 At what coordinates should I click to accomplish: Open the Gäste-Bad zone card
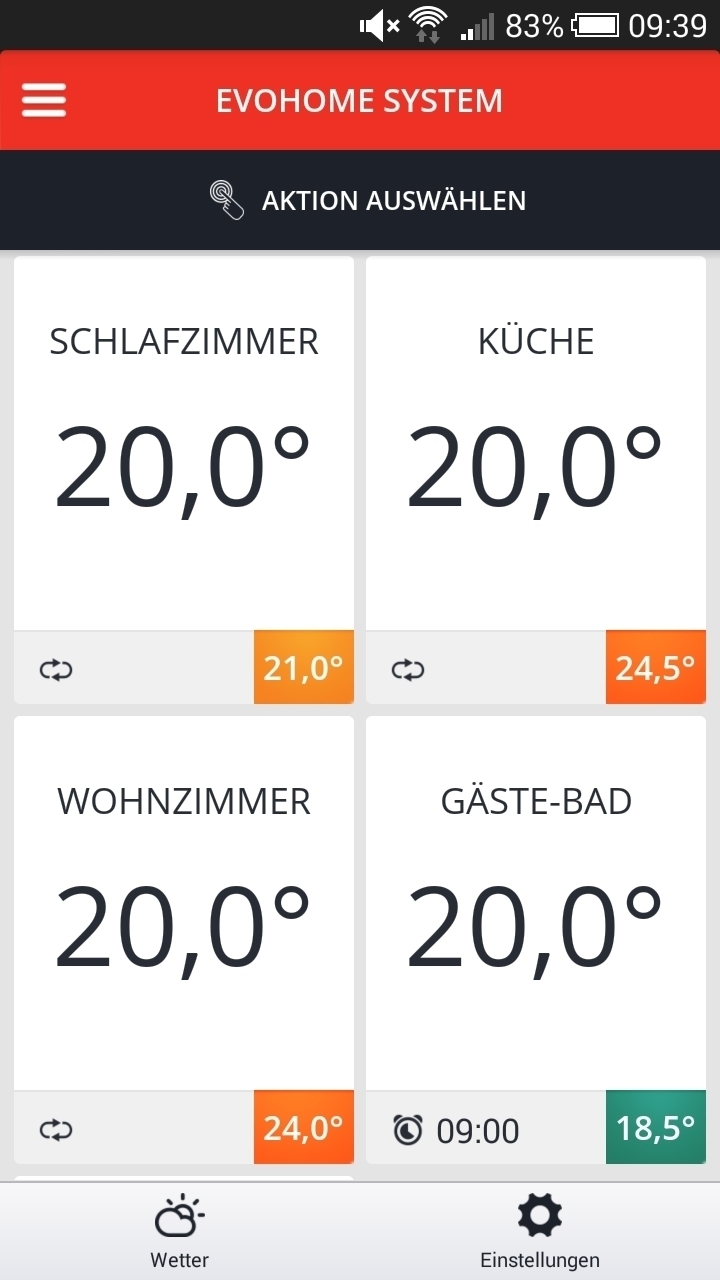pyautogui.click(x=536, y=940)
